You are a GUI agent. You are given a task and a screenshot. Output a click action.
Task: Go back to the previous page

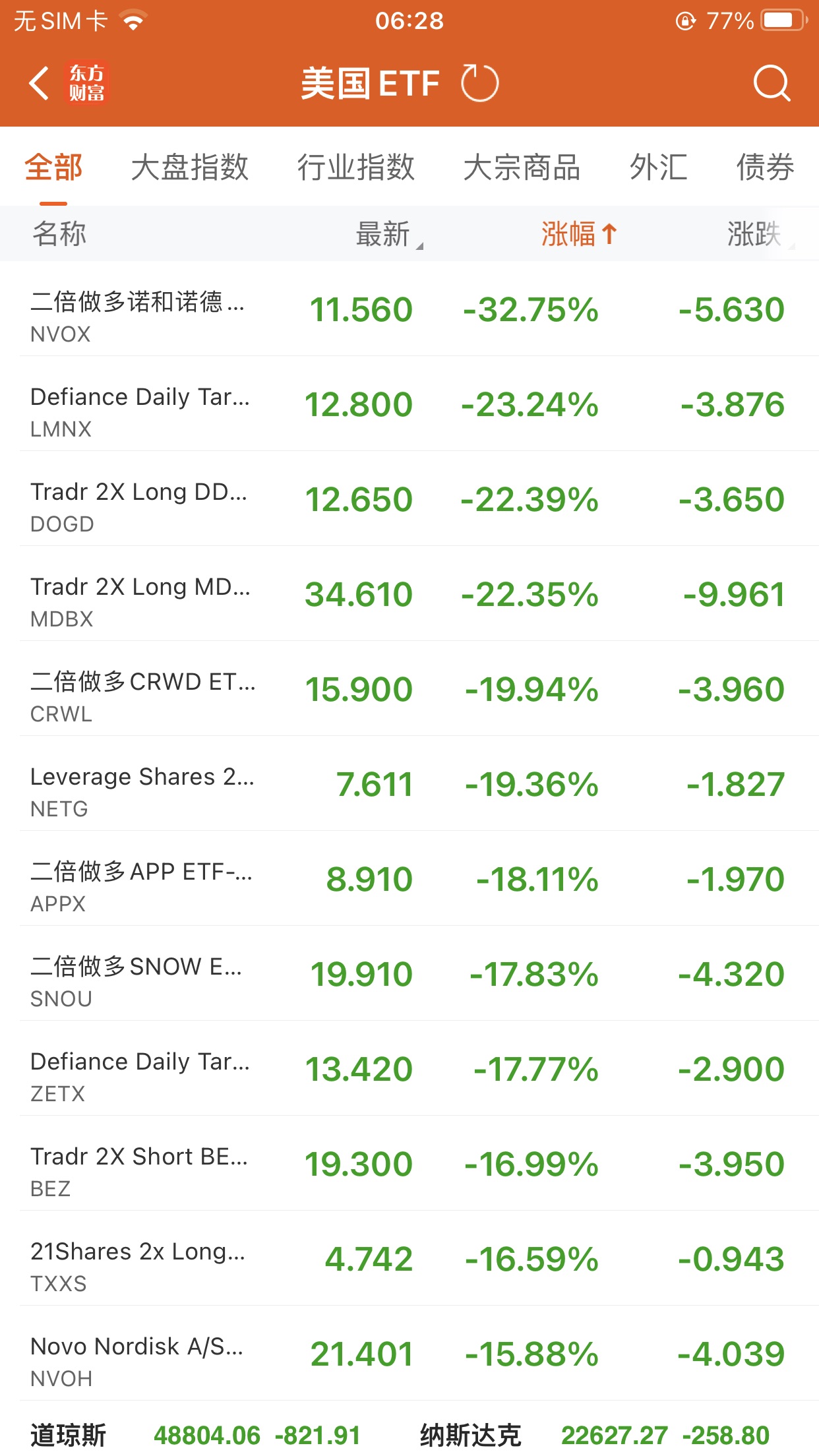coord(40,84)
